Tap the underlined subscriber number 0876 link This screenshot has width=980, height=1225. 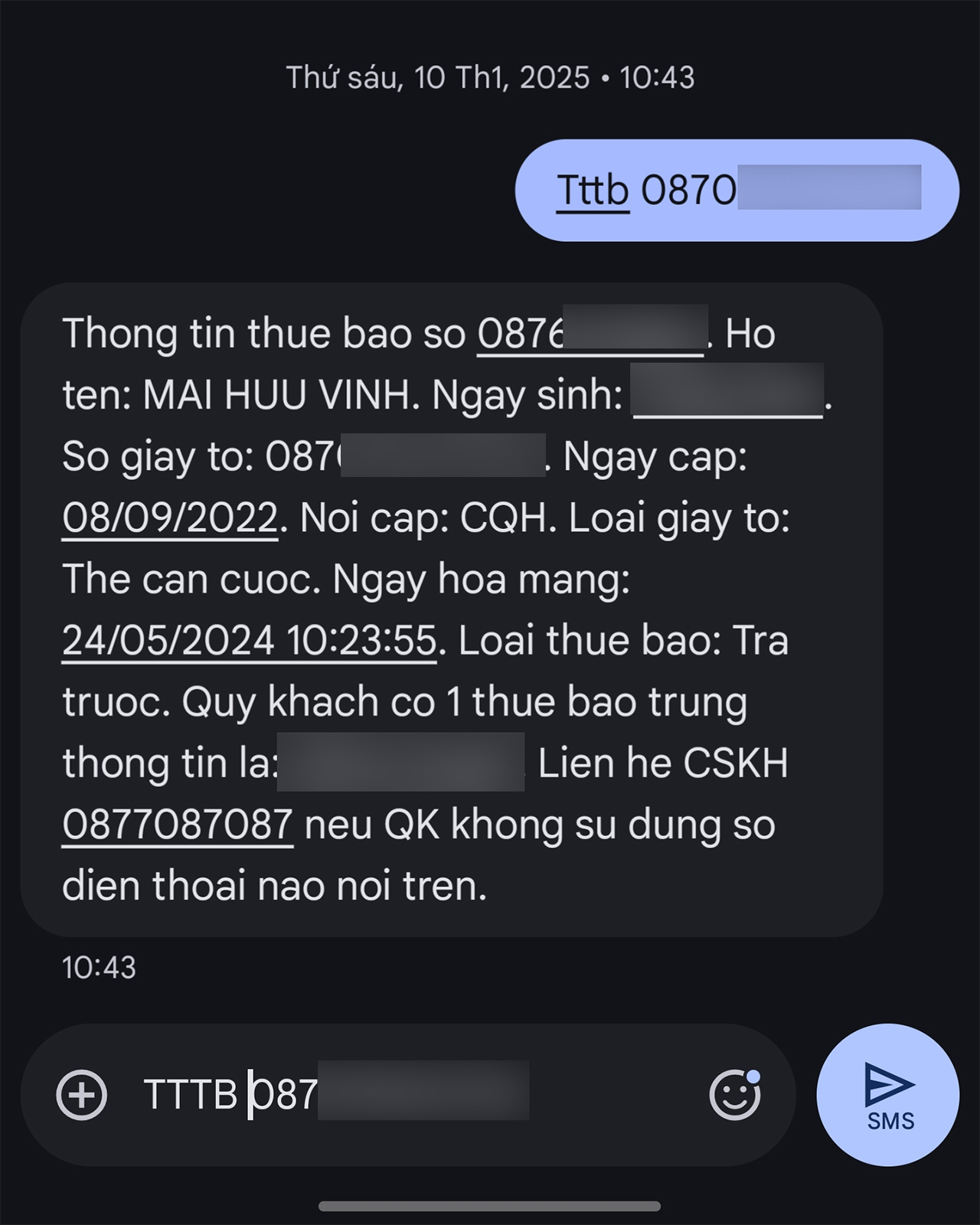point(590,335)
